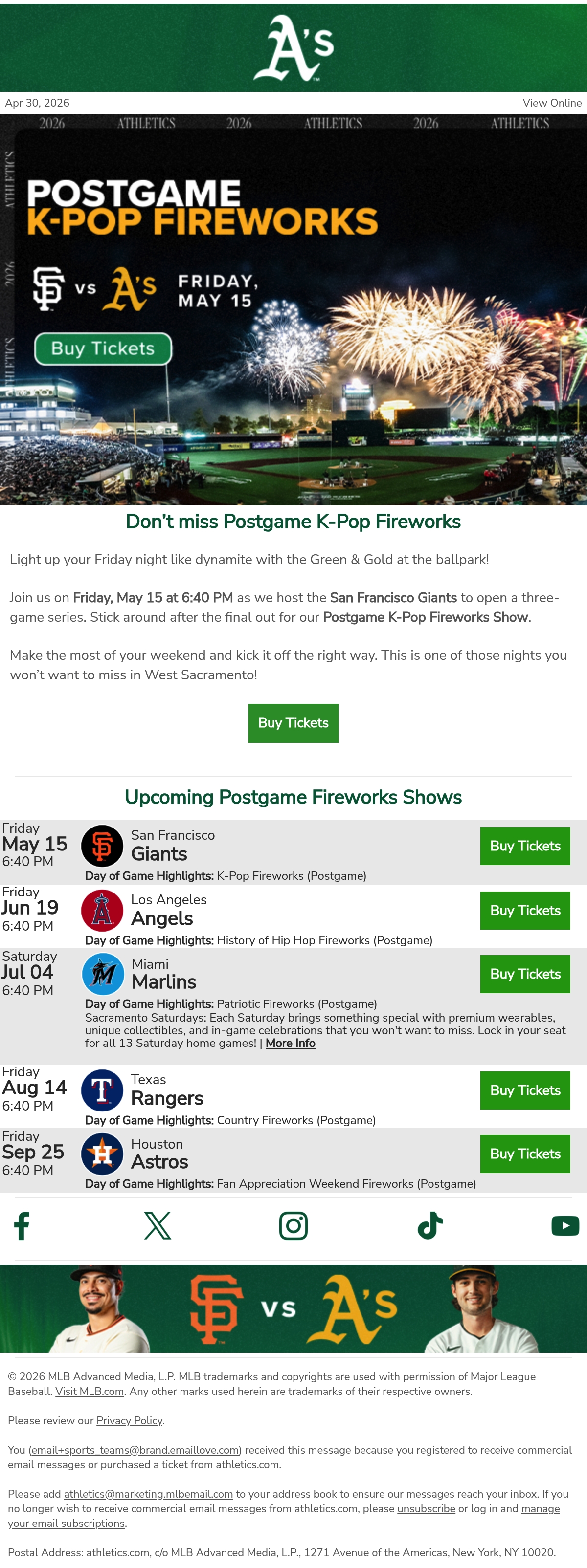Image resolution: width=587 pixels, height=1568 pixels.
Task: Tap the Giants vs A's footer banner
Action: [293, 1308]
